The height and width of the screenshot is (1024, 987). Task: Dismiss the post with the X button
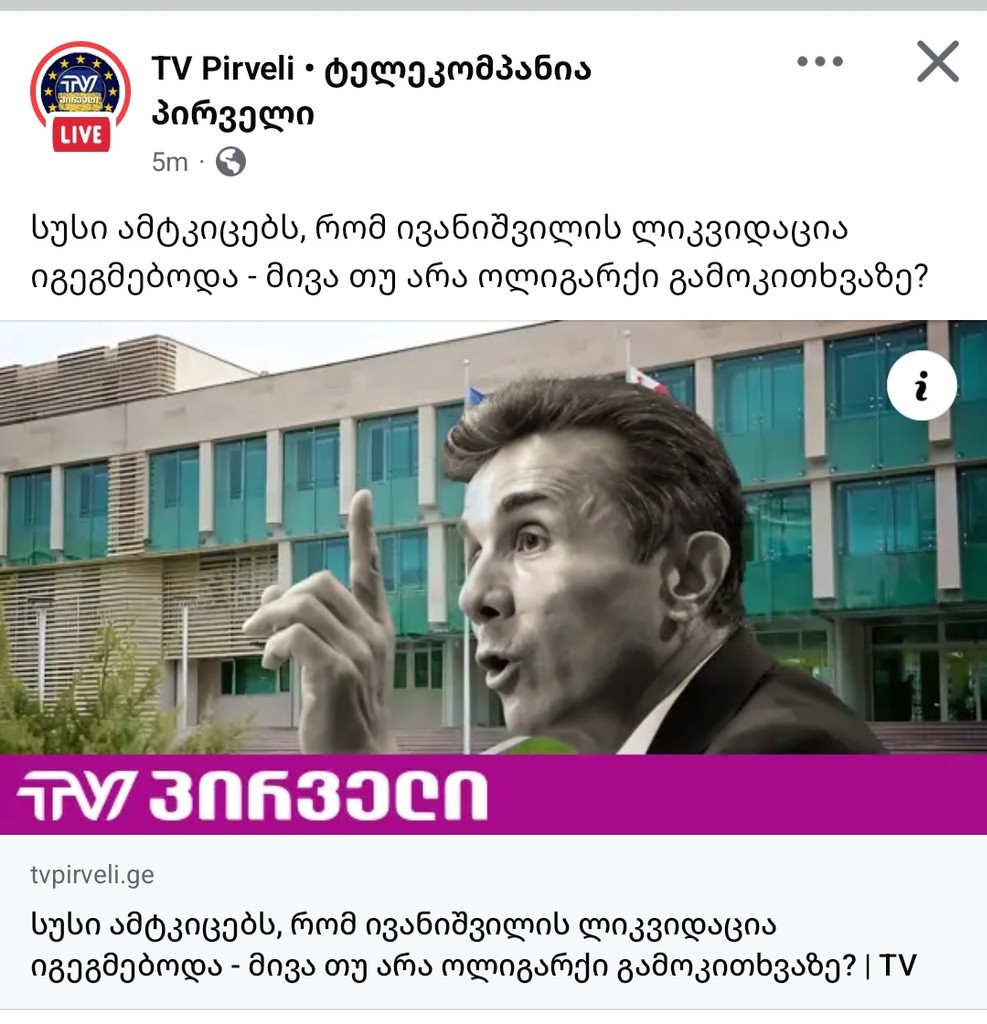pos(936,61)
